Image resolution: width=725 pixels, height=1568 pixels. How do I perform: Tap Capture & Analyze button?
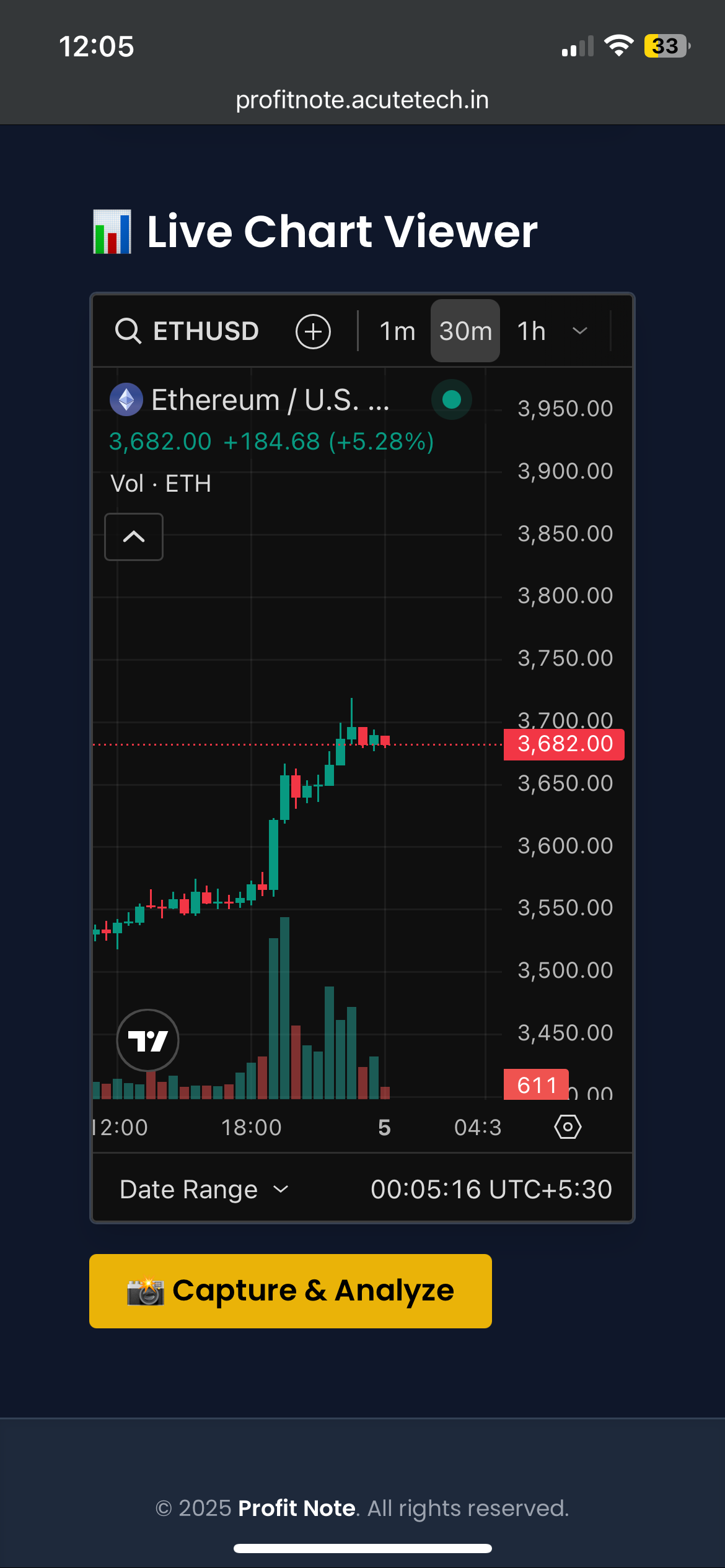point(291,1291)
